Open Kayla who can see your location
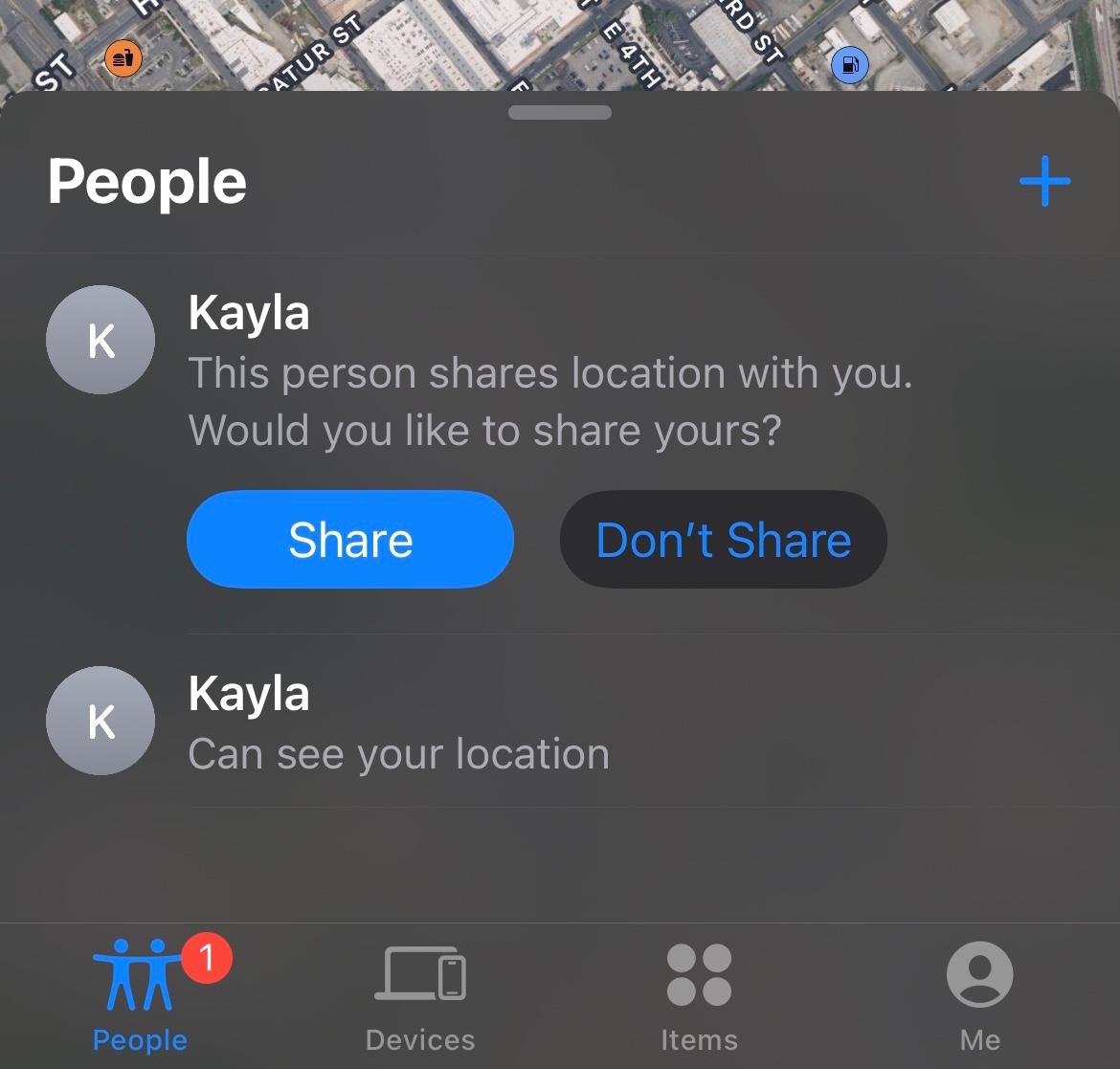 [560, 722]
